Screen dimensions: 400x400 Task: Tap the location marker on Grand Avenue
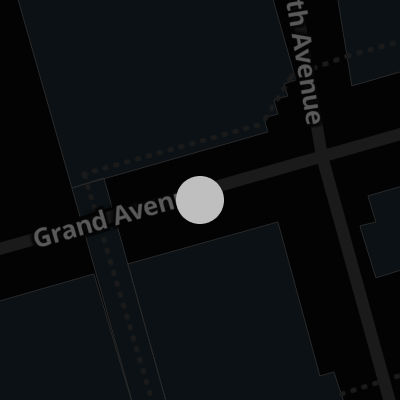(200, 200)
